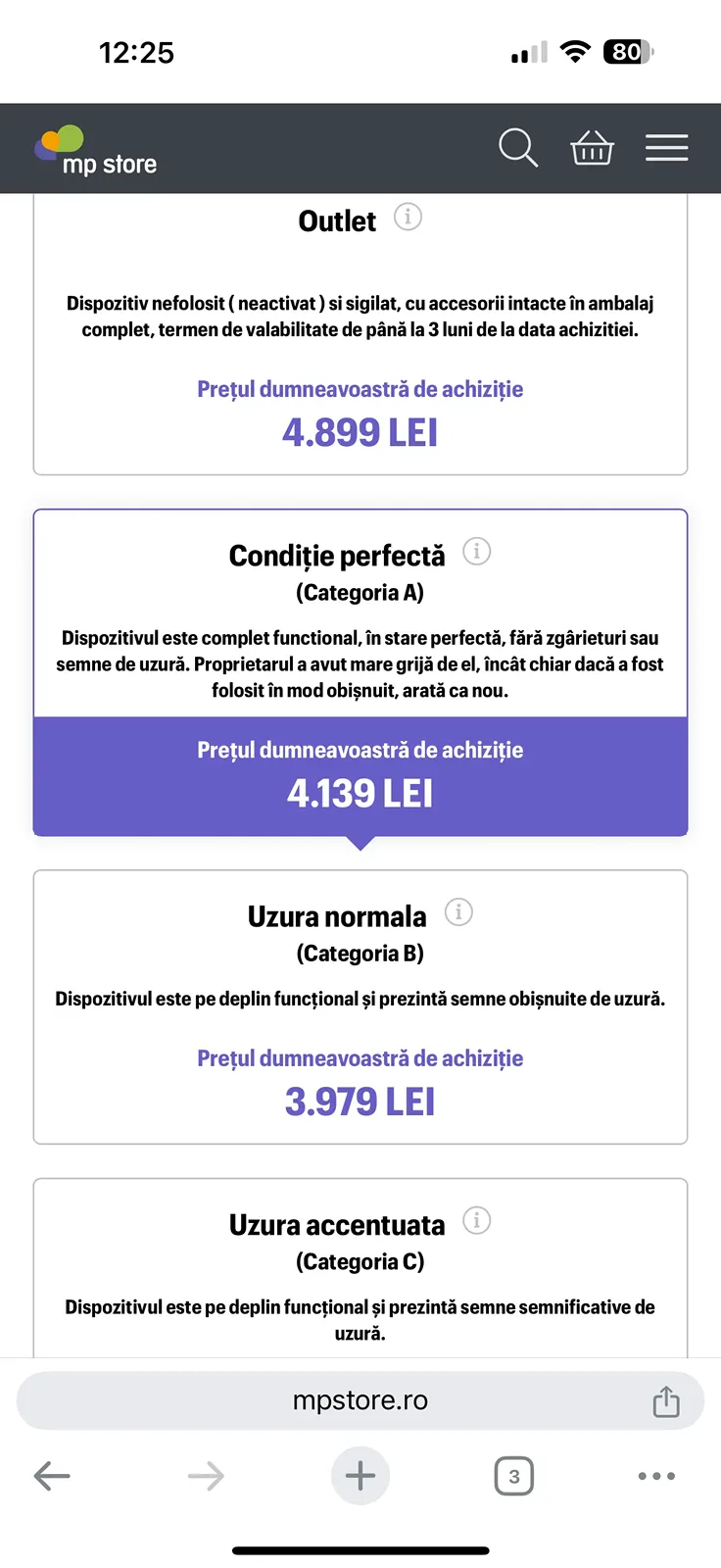The width and height of the screenshot is (721, 1568).
Task: Open the browser's more options menu
Action: tap(656, 1476)
